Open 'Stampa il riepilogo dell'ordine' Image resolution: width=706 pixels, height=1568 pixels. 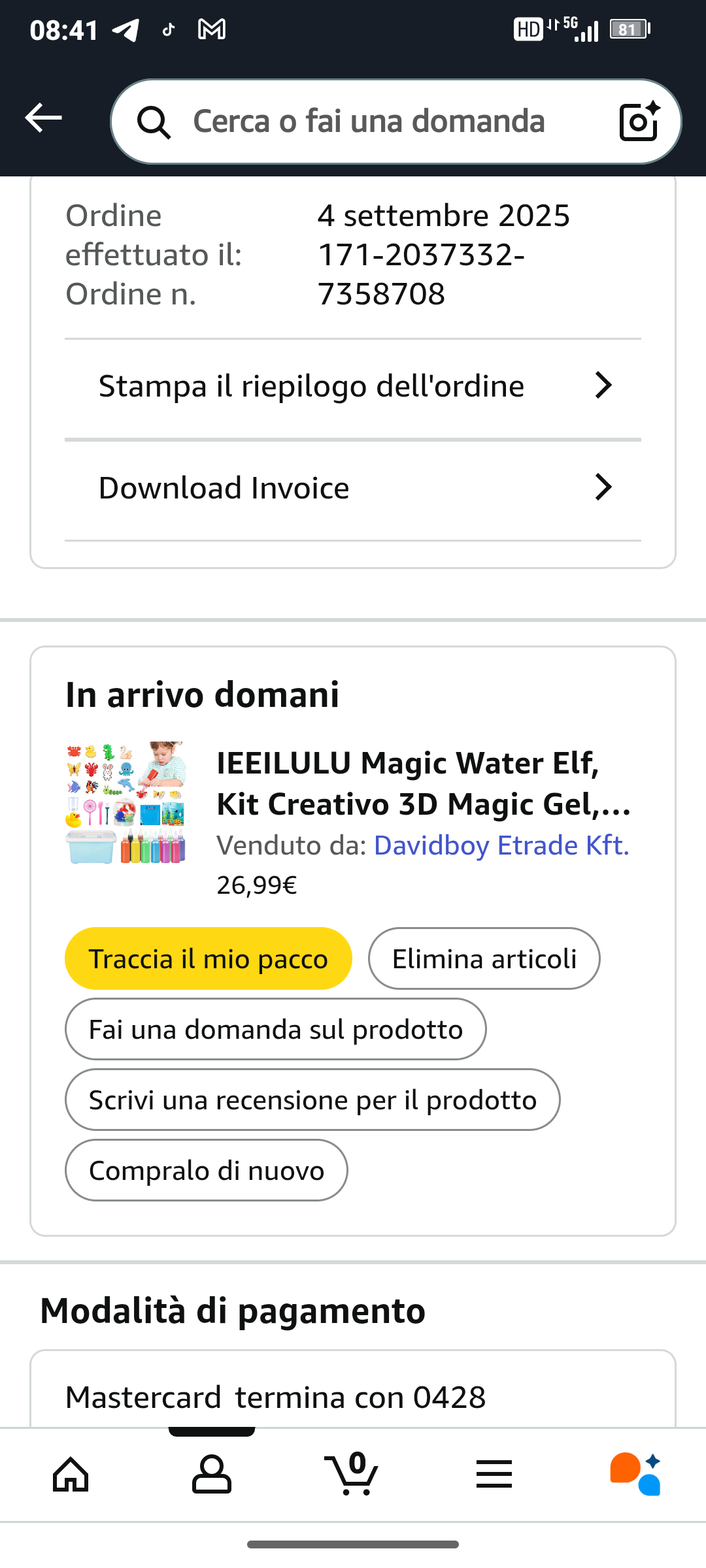[x=353, y=386]
